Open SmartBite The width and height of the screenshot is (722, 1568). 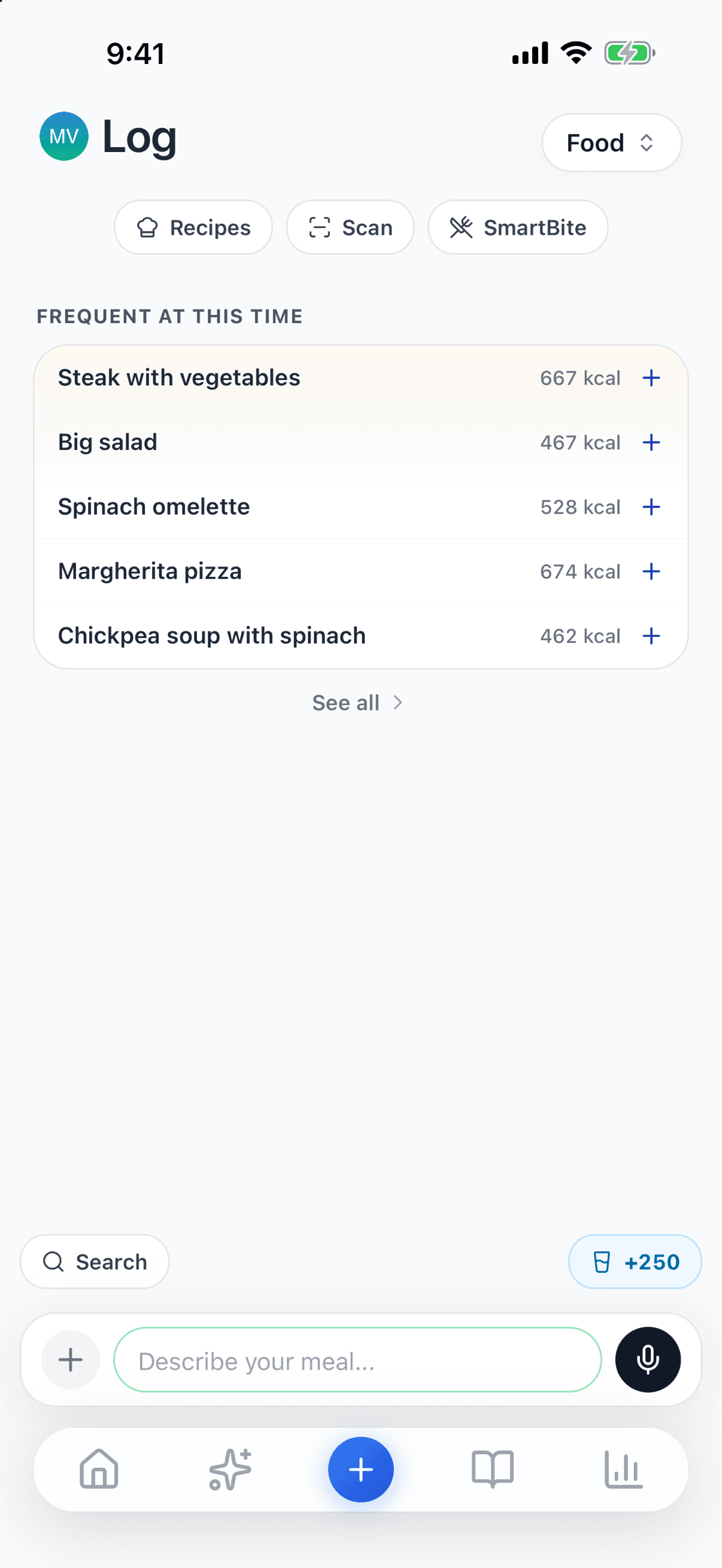click(517, 227)
